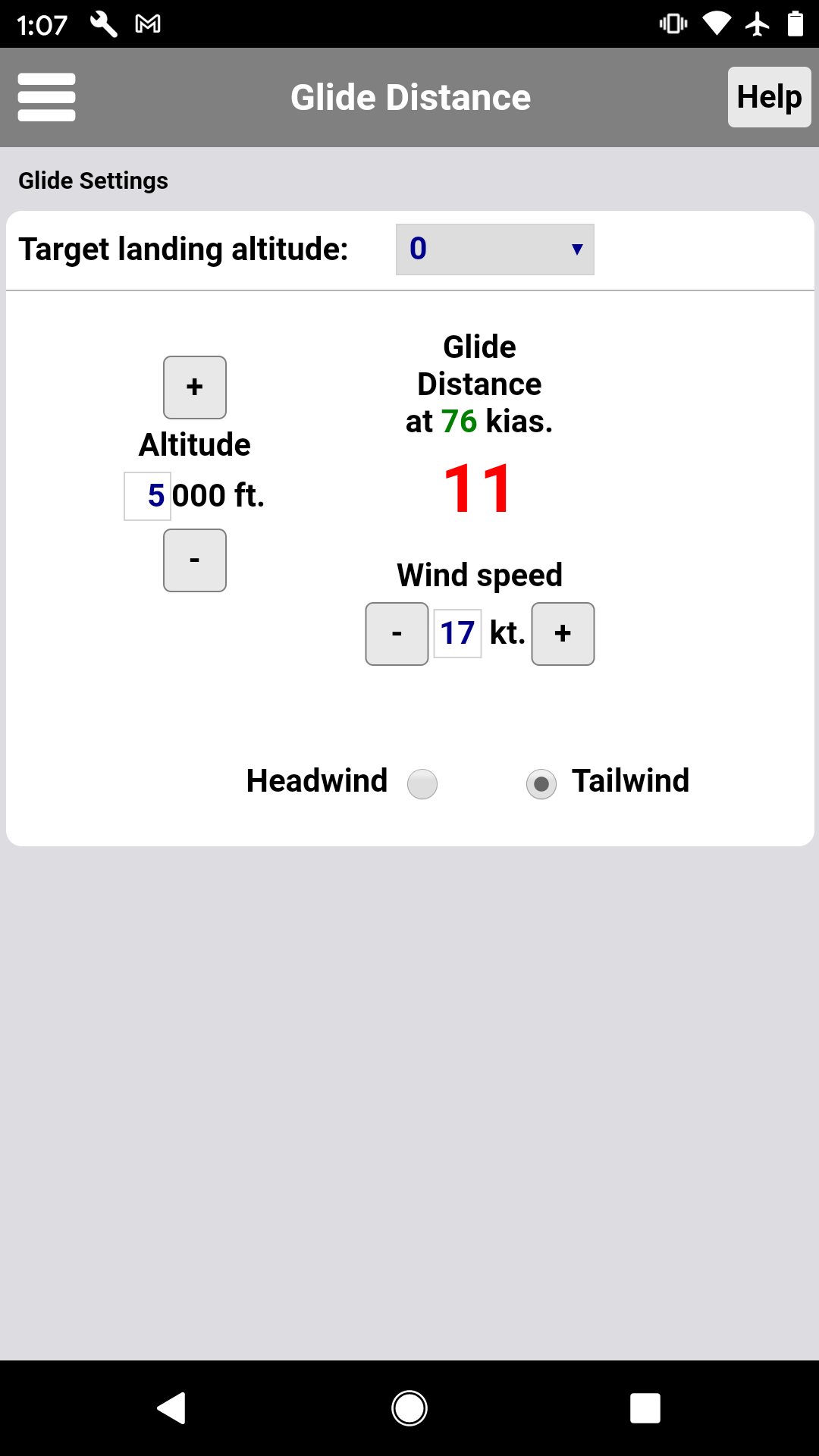Go back using the system back button

click(x=171, y=1408)
